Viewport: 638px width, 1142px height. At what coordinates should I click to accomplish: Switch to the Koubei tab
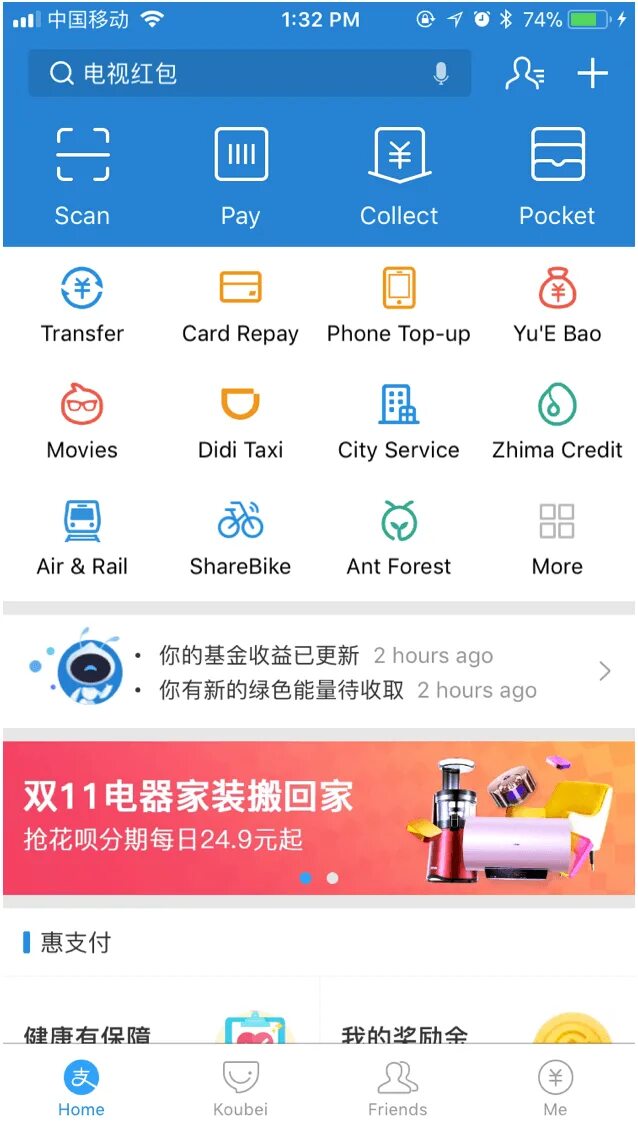click(240, 1088)
